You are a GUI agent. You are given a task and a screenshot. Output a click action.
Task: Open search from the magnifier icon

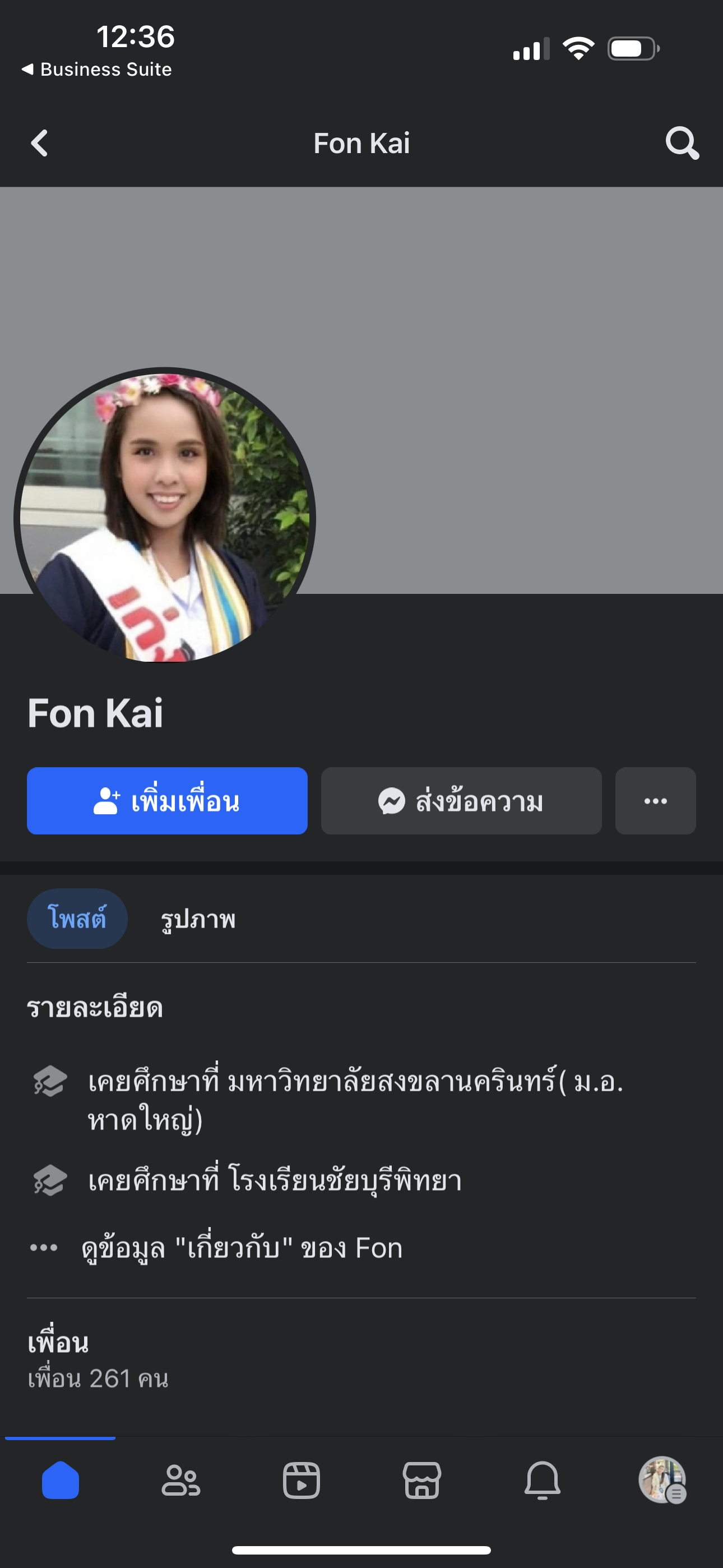682,144
